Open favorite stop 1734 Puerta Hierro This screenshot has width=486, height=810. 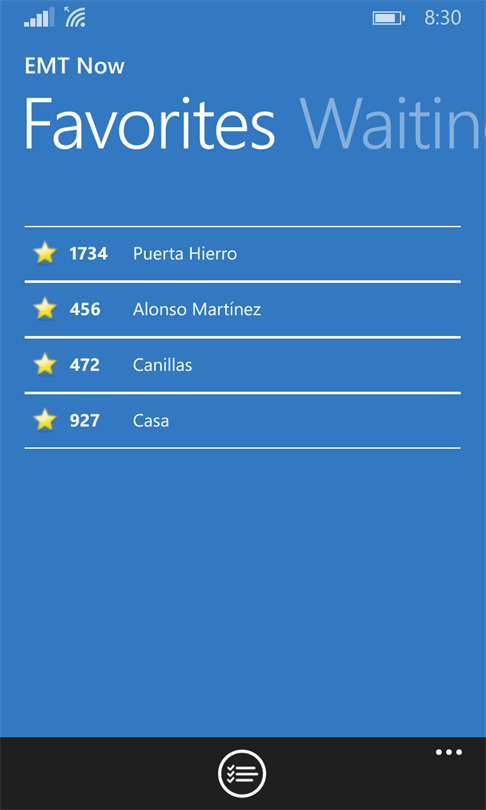(x=242, y=254)
